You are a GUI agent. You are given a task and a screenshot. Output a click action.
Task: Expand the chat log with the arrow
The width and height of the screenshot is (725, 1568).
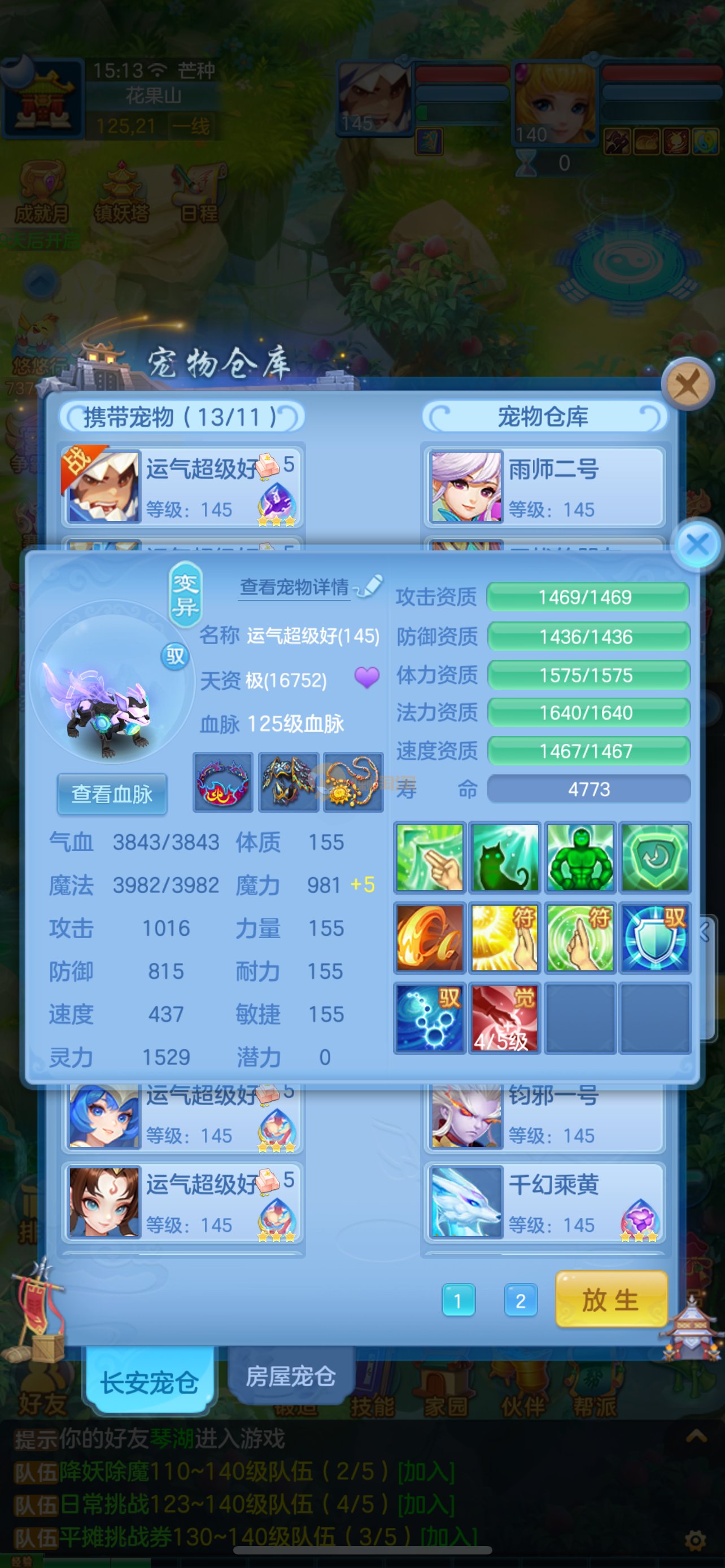pos(696,1437)
